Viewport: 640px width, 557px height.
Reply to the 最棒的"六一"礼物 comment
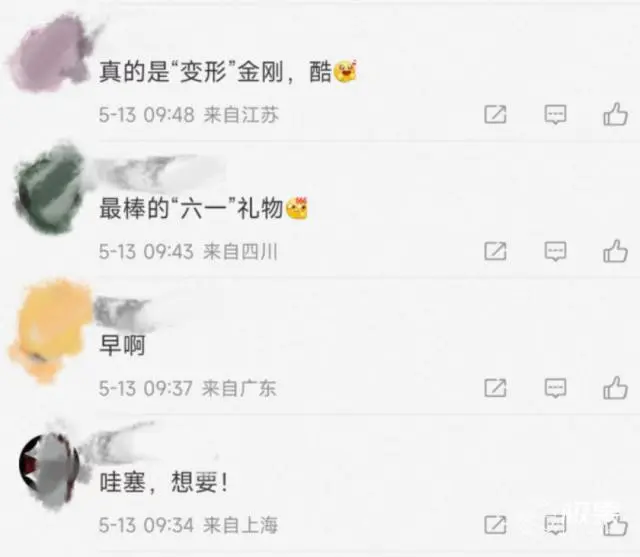[x=556, y=251]
